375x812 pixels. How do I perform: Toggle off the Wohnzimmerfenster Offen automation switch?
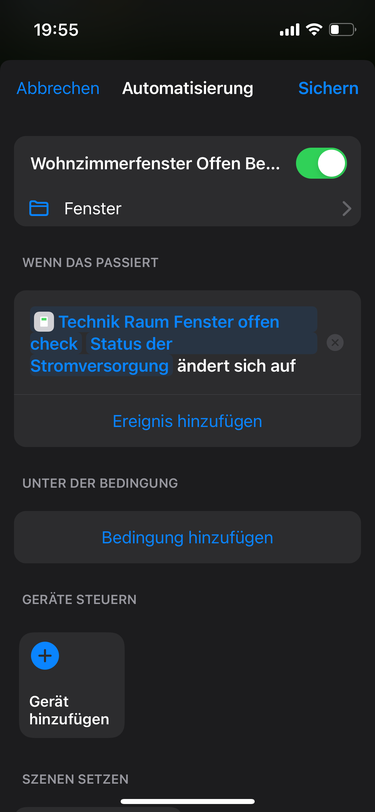tap(321, 164)
